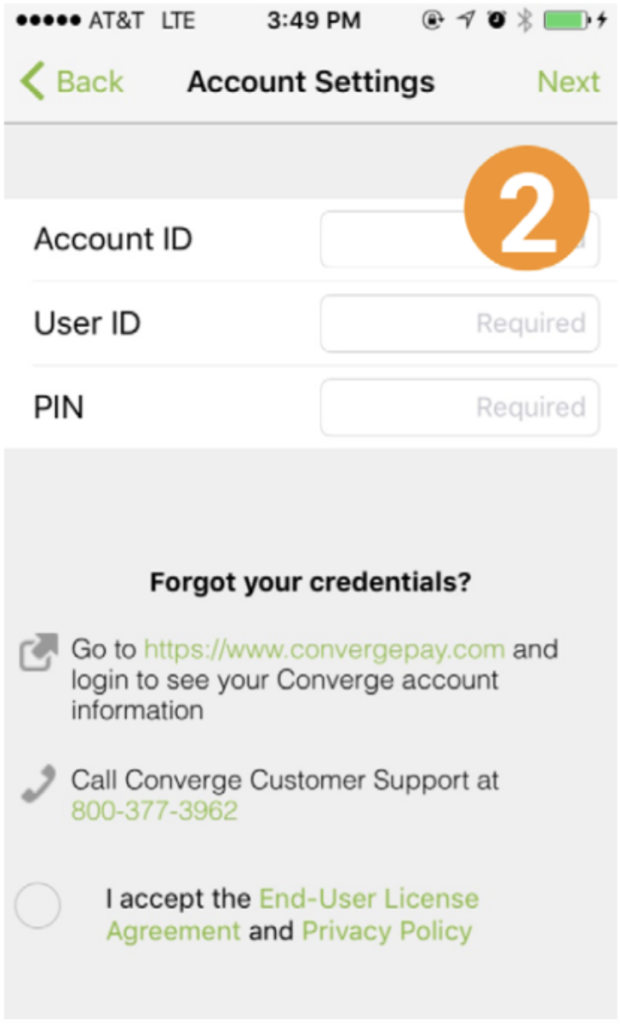Go back from Account Settings
This screenshot has height=1024, width=620.
click(x=72, y=82)
